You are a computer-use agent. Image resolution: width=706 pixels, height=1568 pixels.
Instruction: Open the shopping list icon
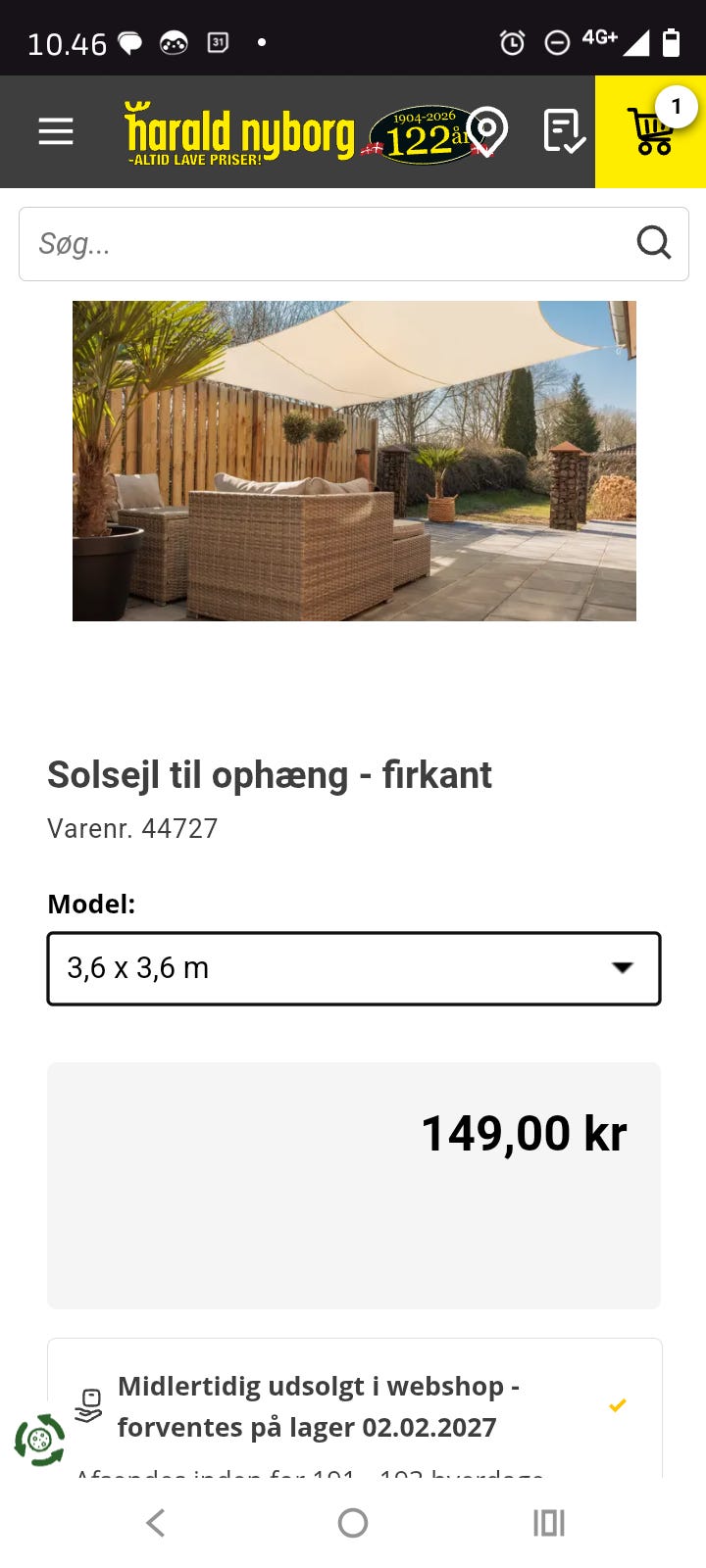point(565,131)
